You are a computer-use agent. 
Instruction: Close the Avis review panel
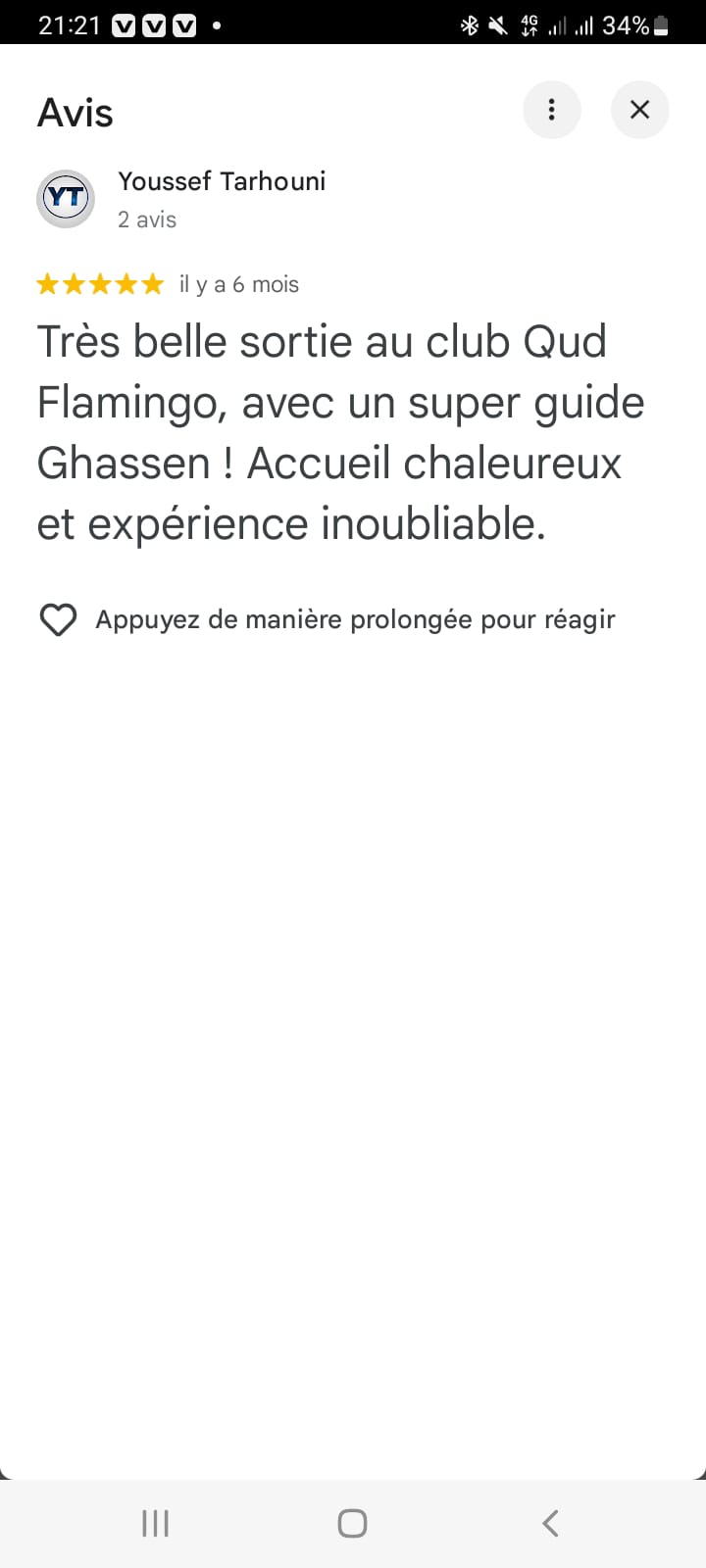[x=639, y=109]
